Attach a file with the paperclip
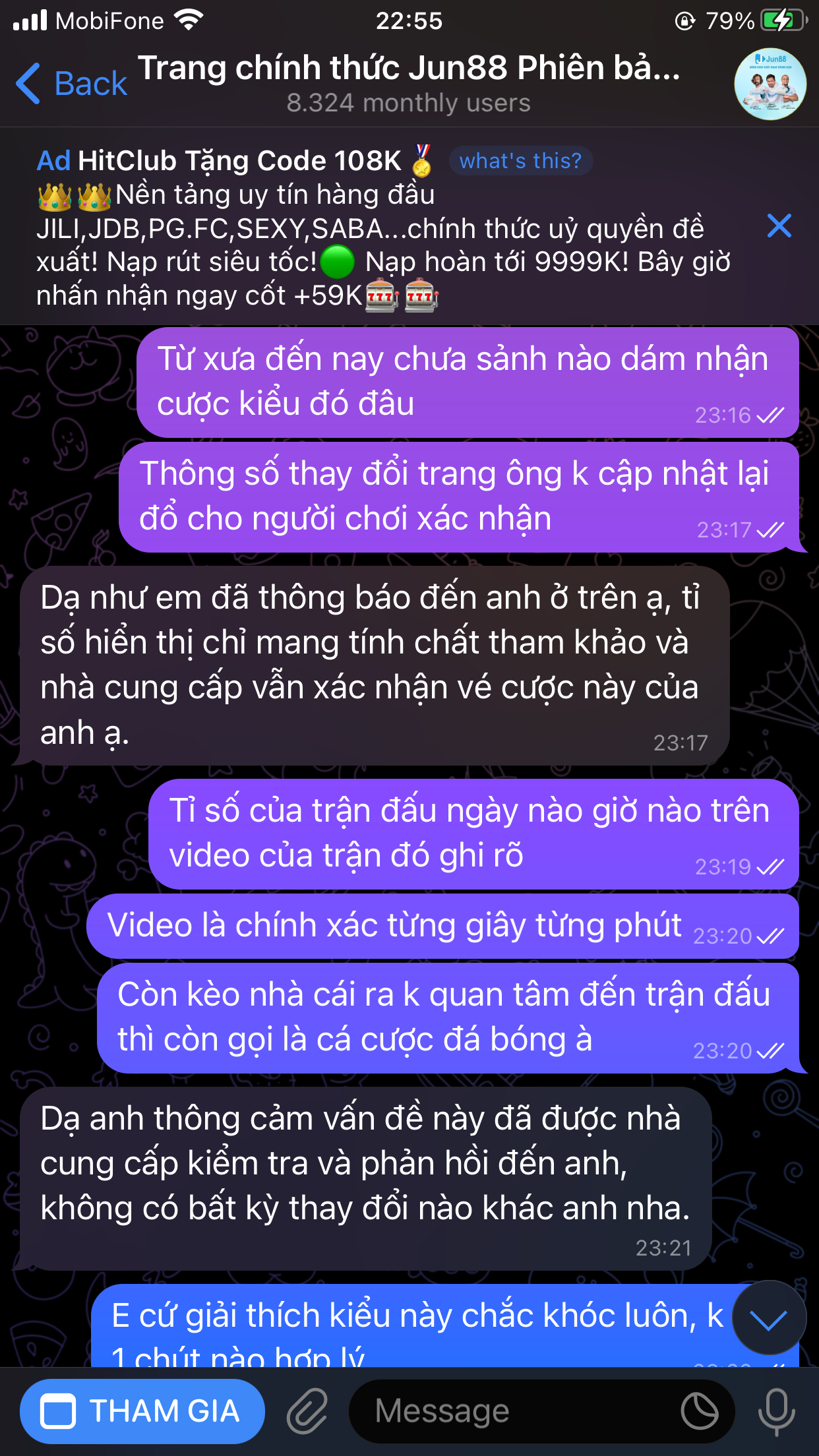The image size is (819, 1456). tap(307, 1411)
